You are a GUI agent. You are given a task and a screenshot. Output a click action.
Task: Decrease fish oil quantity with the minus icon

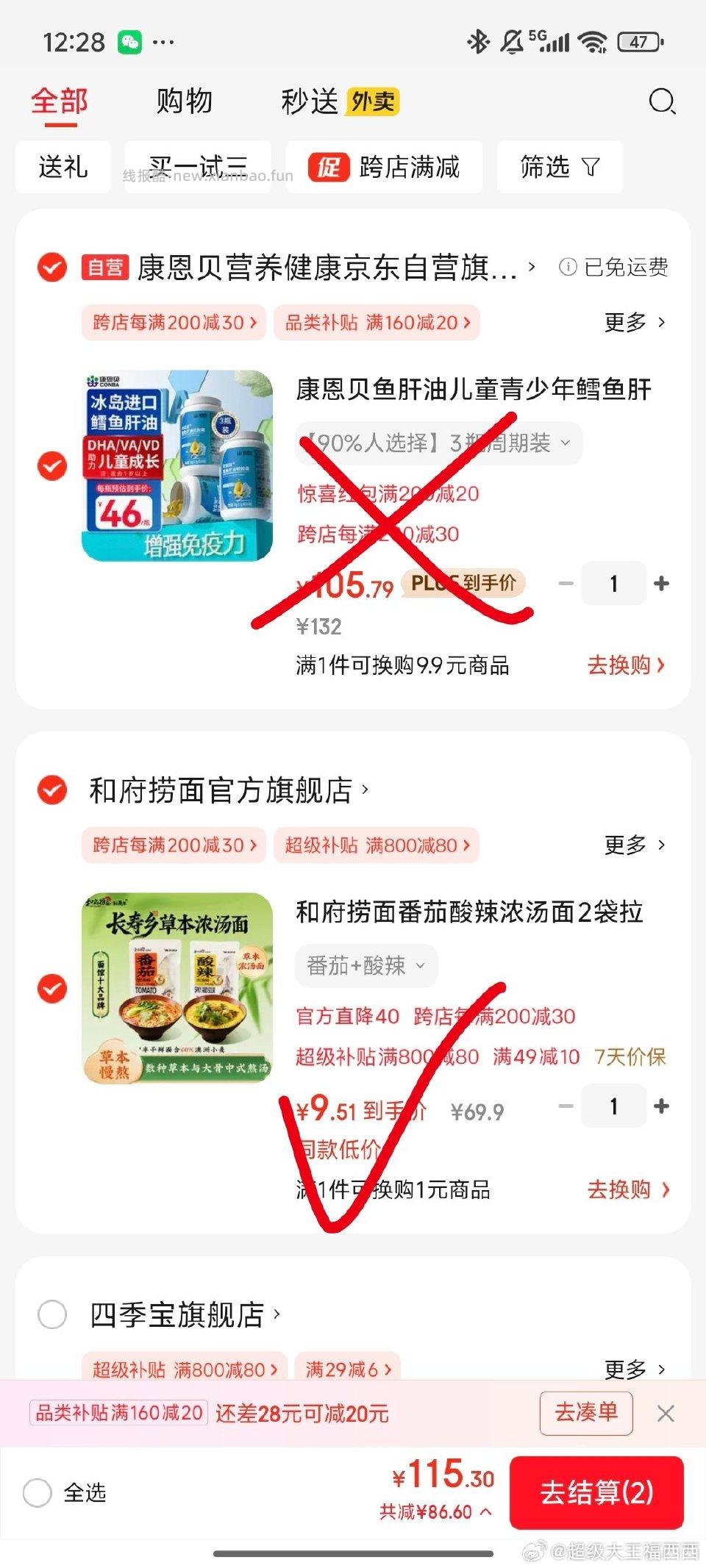pyautogui.click(x=566, y=582)
